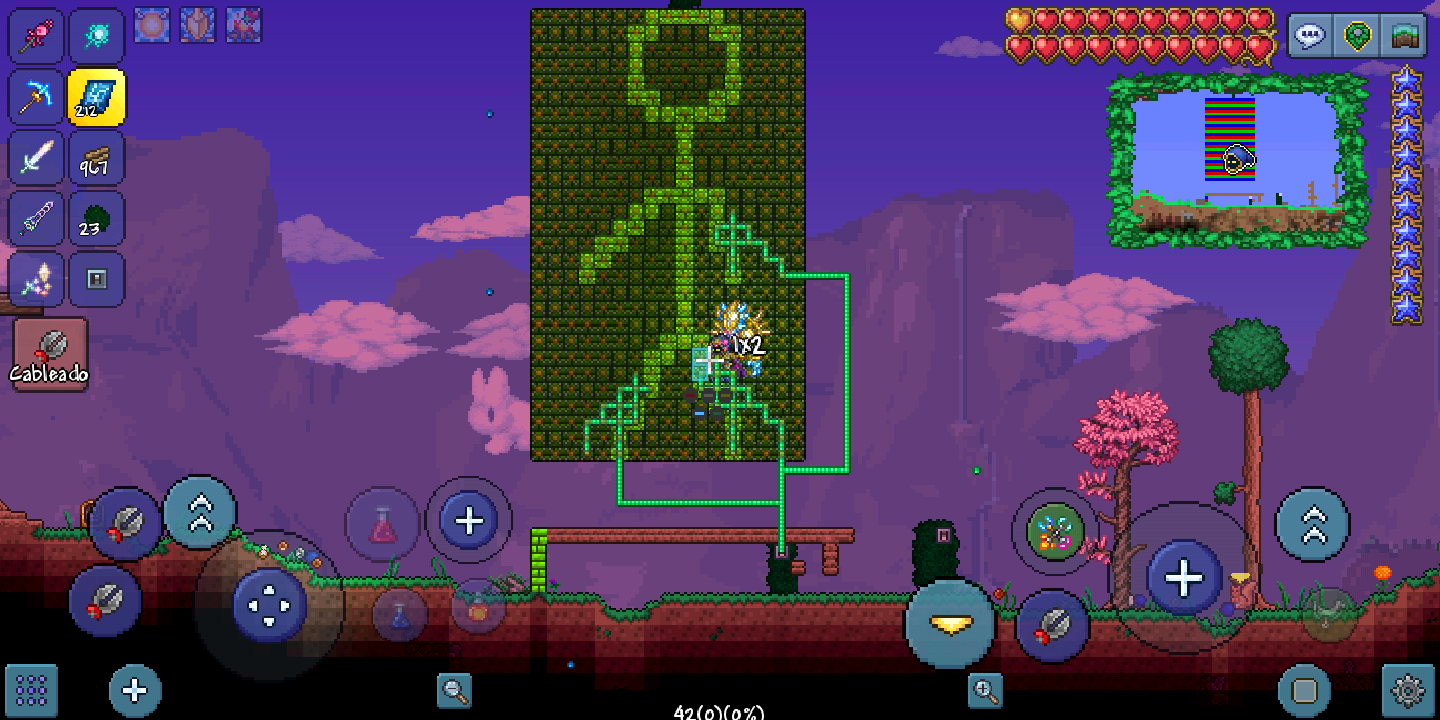The width and height of the screenshot is (1440, 720).
Task: Zoom in with the plus magnifier
Action: (985, 689)
